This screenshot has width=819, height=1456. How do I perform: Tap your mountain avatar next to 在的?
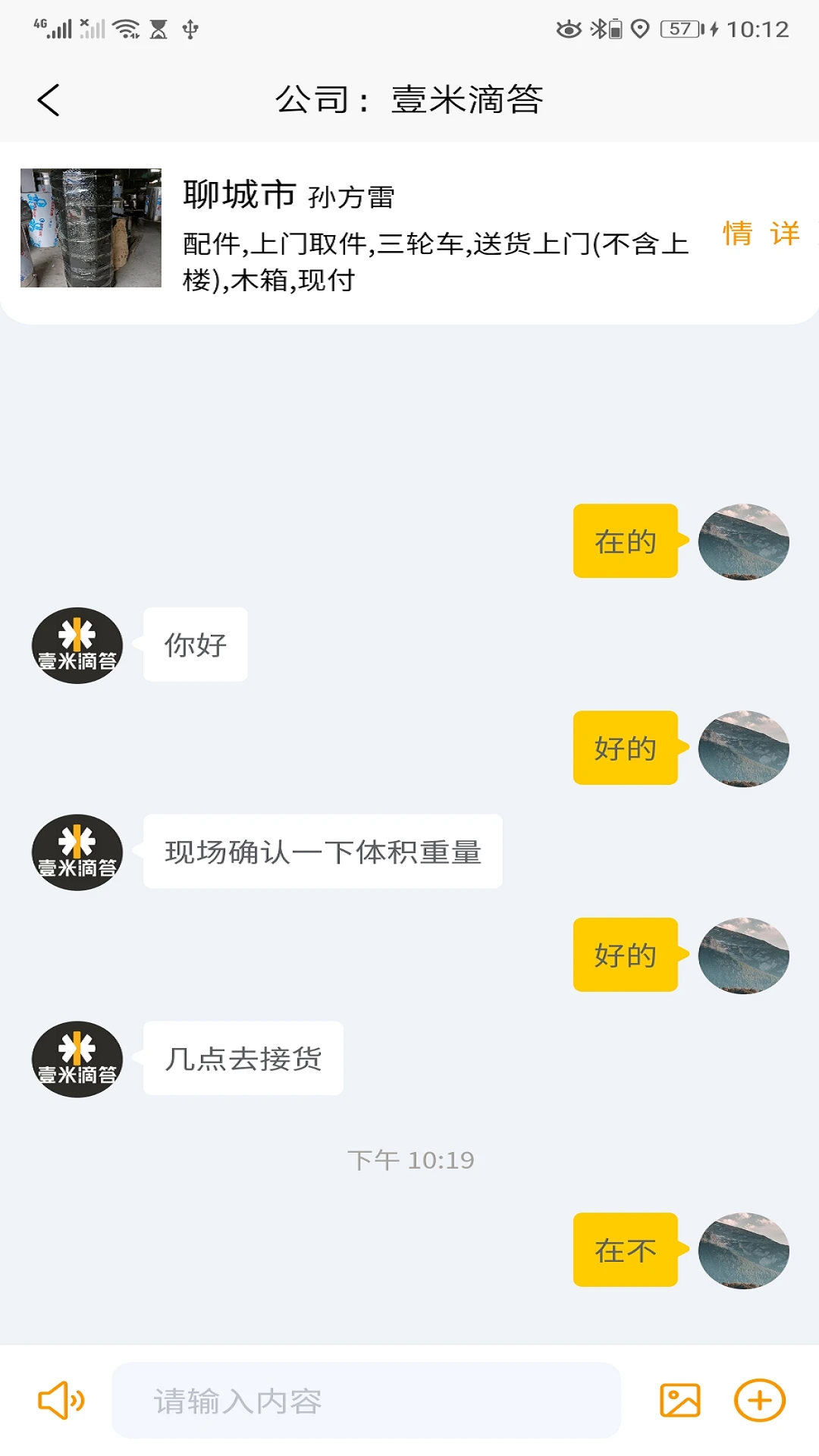[742, 541]
